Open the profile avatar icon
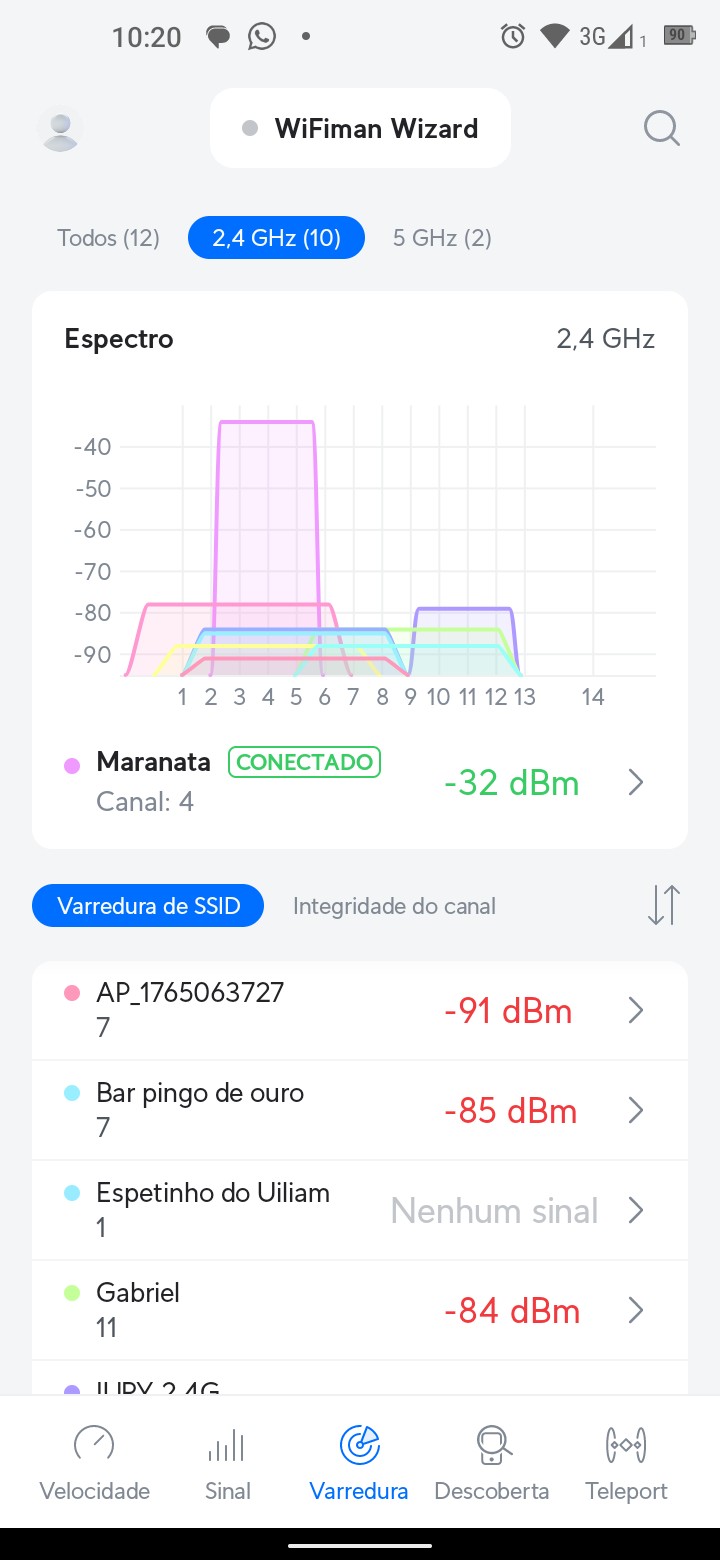 click(x=60, y=129)
